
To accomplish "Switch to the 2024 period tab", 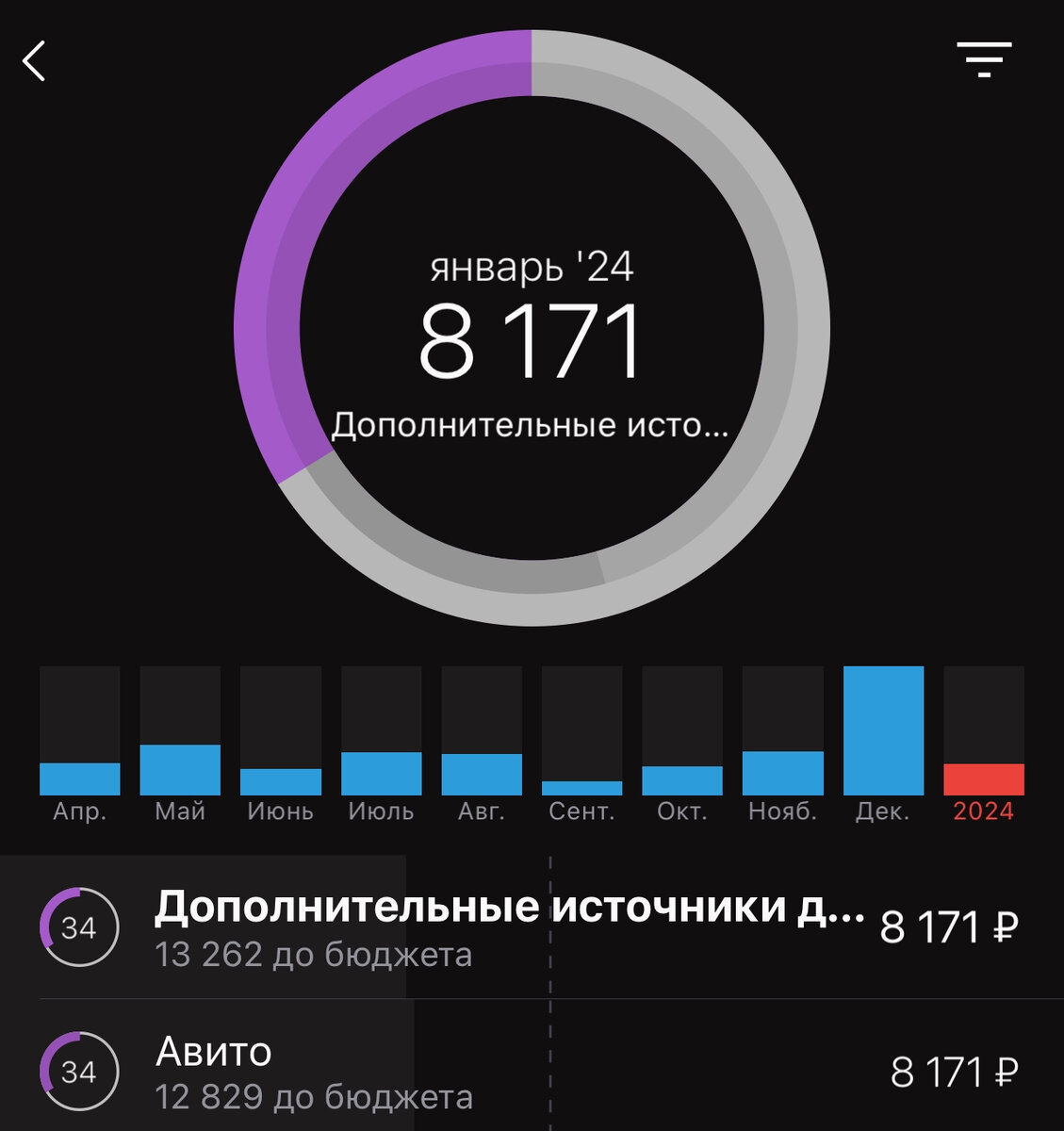I will [983, 811].
